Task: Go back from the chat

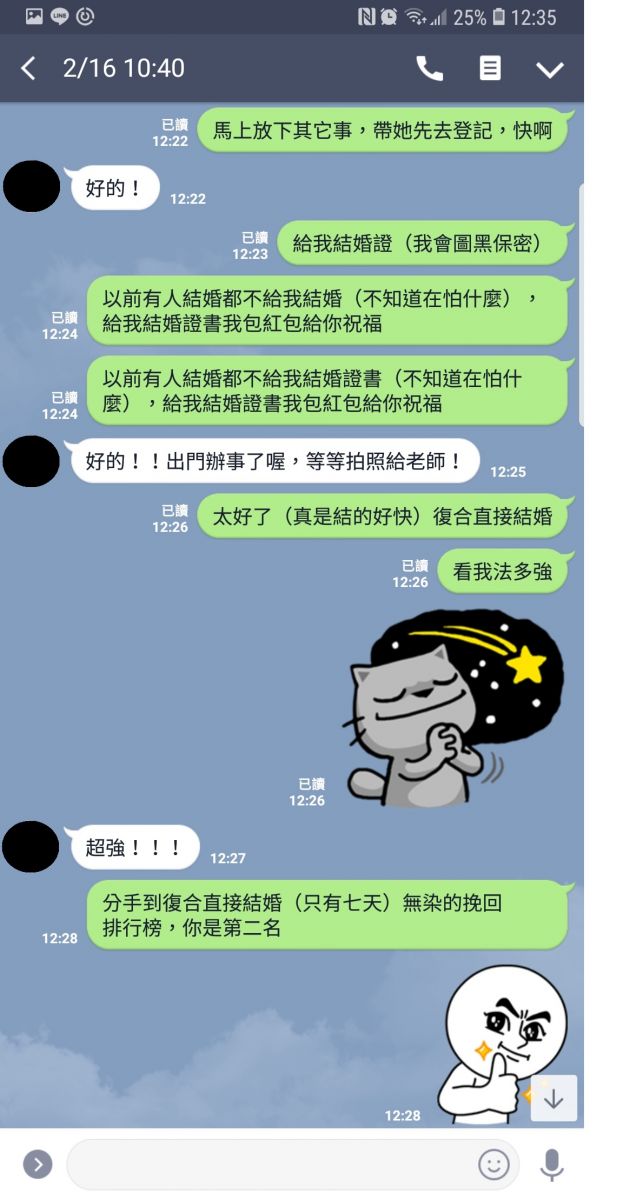Action: coord(28,69)
